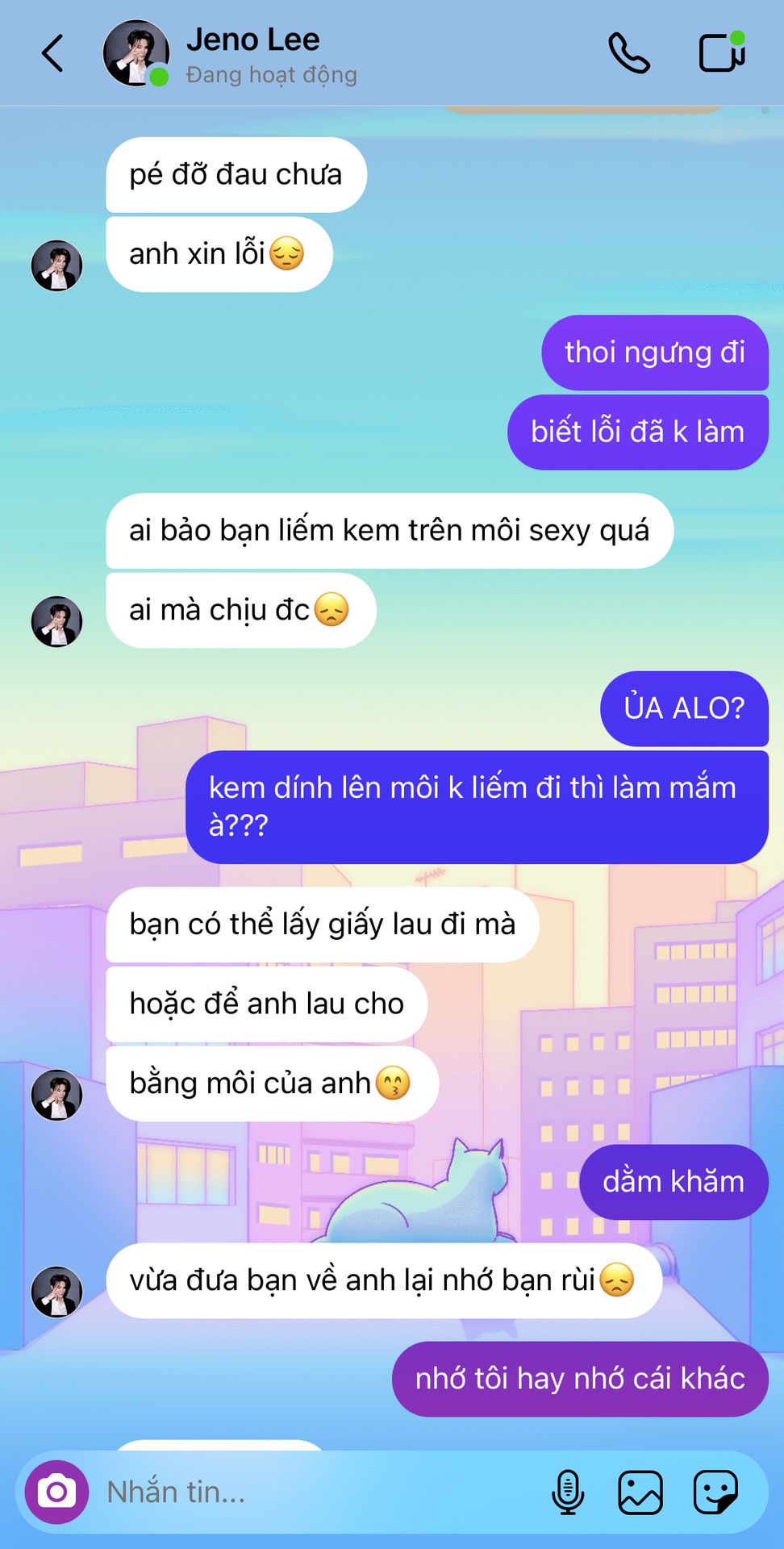Record a voice message with microphone
The height and width of the screenshot is (1549, 784).
click(568, 1492)
